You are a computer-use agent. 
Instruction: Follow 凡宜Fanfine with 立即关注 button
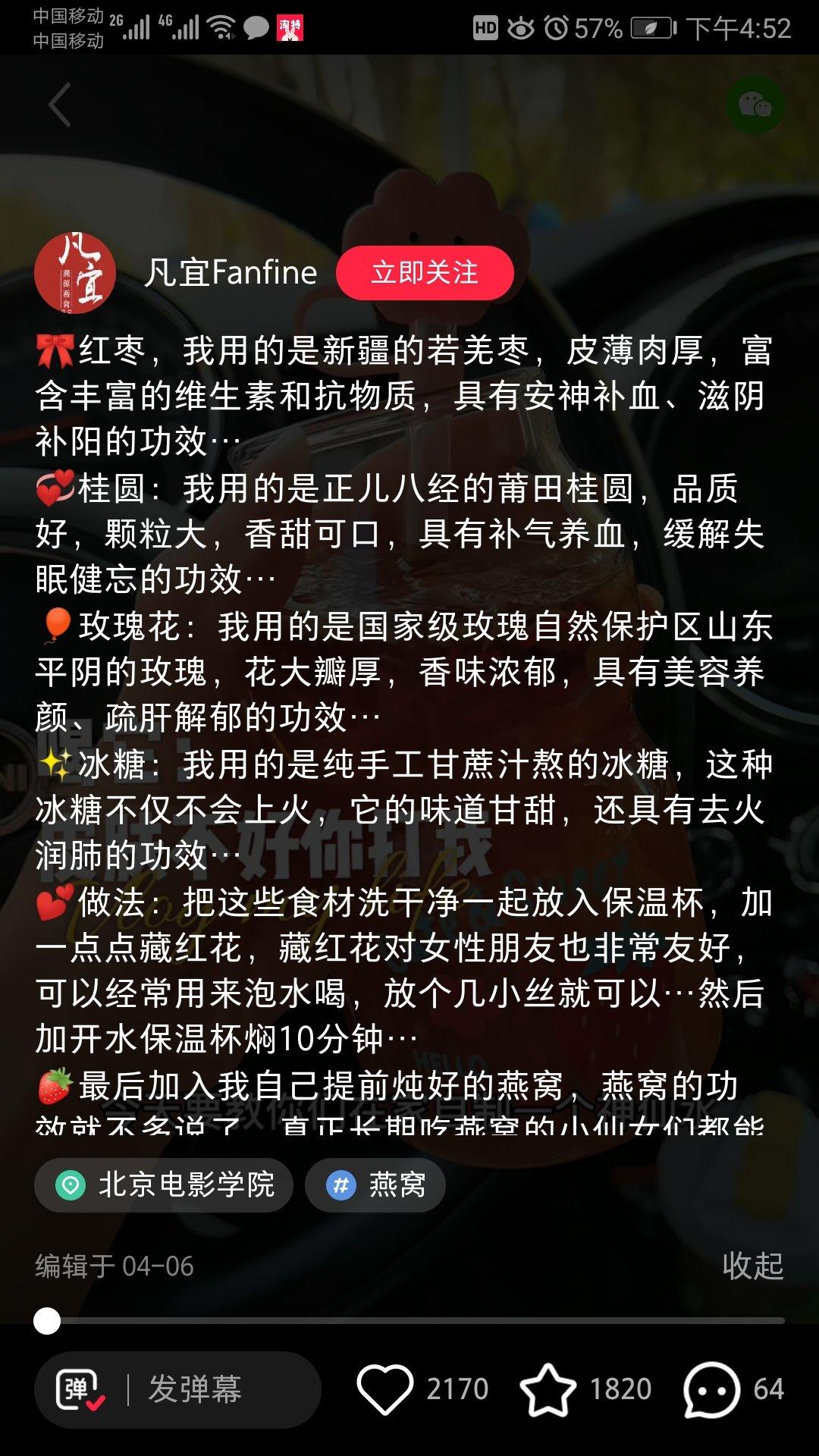click(x=425, y=272)
